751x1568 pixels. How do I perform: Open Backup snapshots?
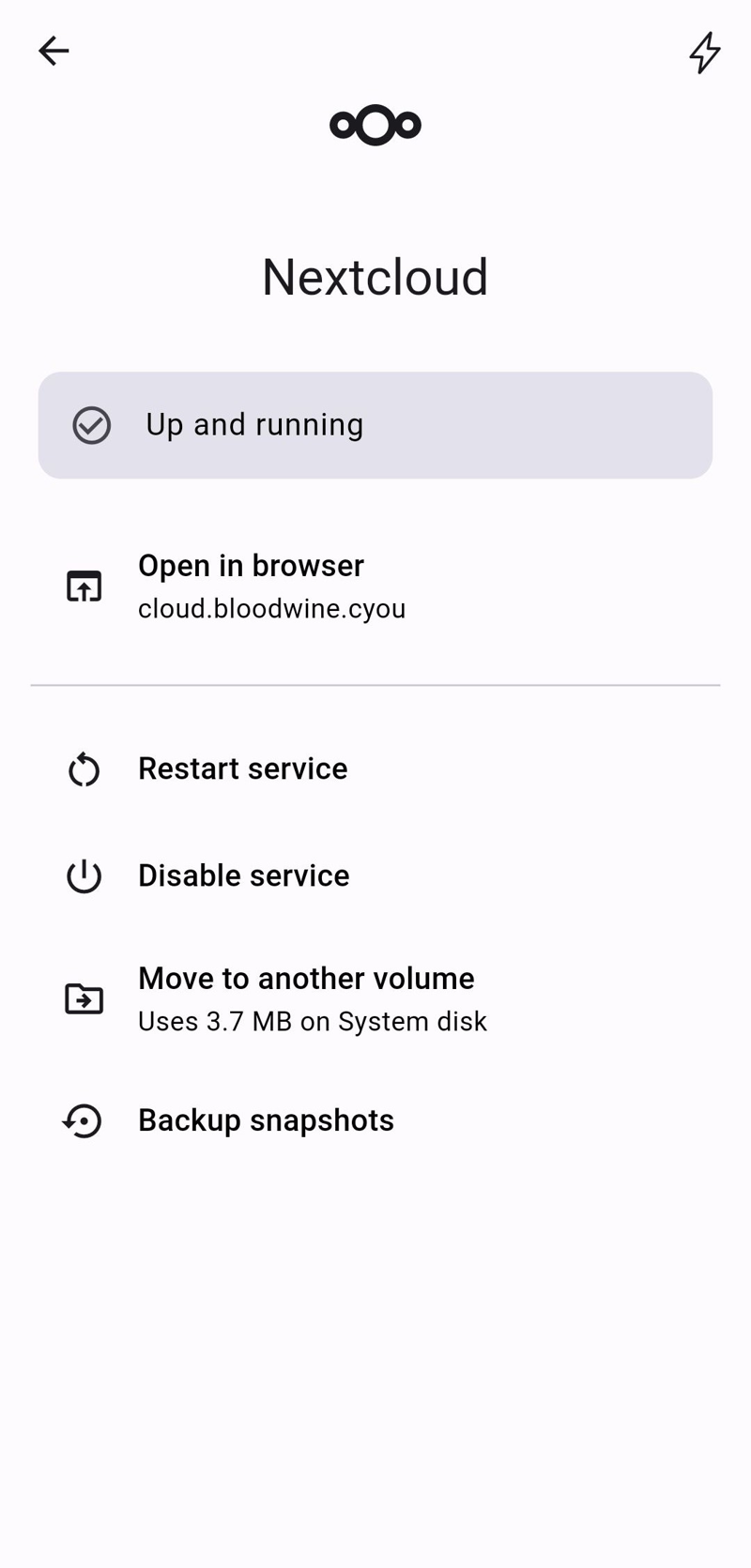(266, 1120)
